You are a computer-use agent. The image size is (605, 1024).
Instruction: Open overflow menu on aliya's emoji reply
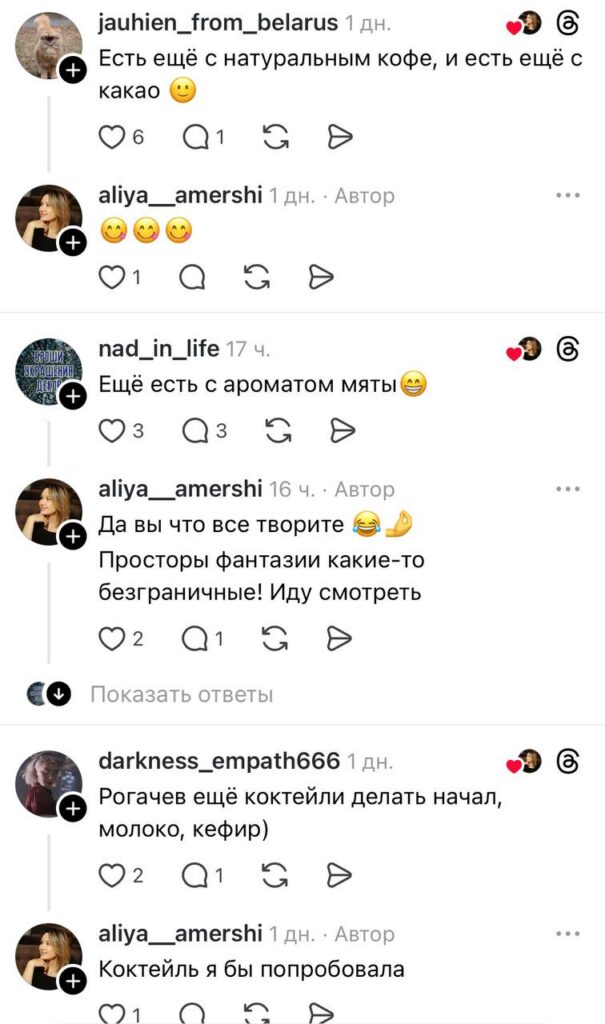point(568,195)
